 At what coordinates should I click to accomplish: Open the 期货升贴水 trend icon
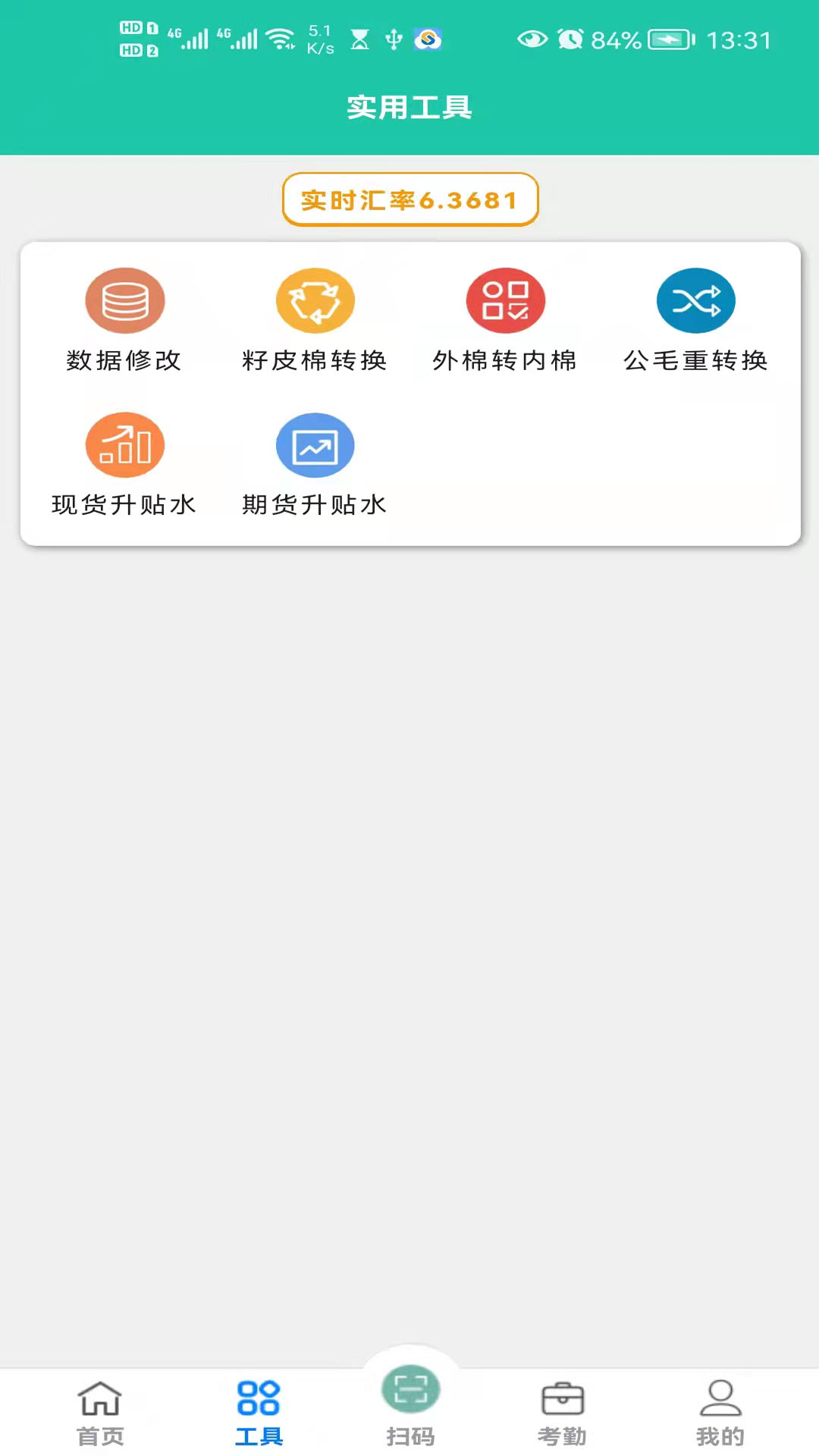(x=315, y=445)
